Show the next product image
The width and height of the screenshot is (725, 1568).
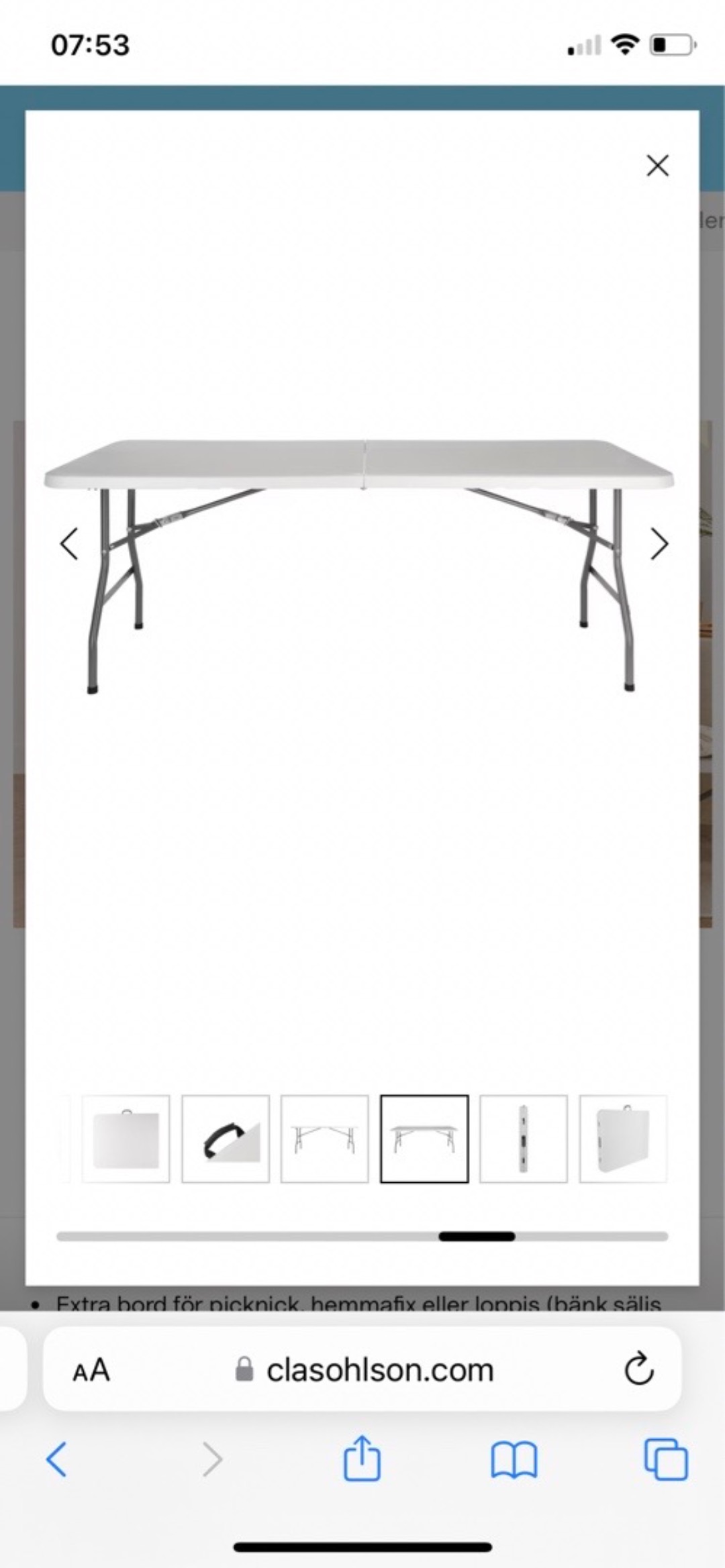pyautogui.click(x=659, y=543)
